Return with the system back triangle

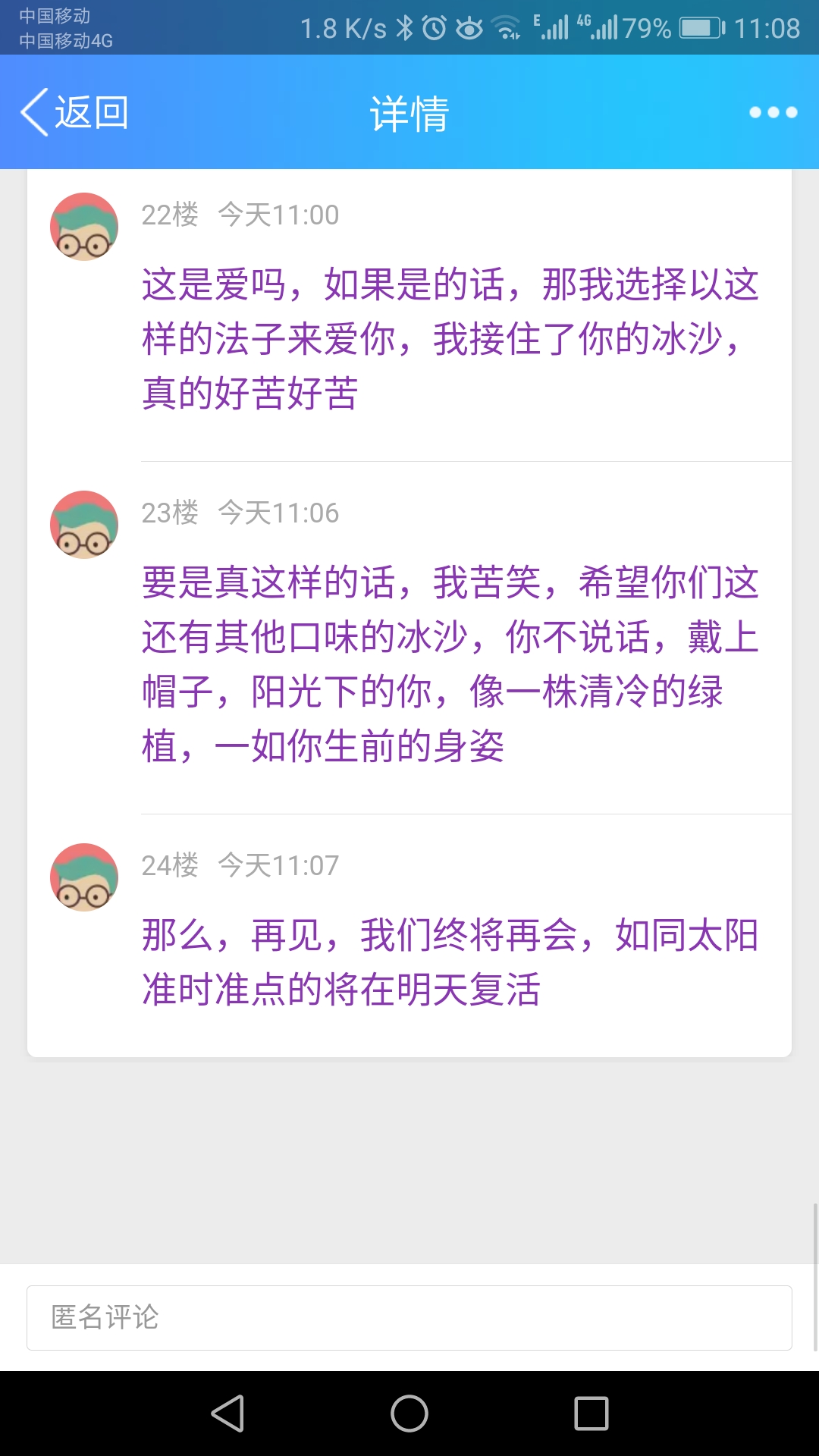(227, 1414)
